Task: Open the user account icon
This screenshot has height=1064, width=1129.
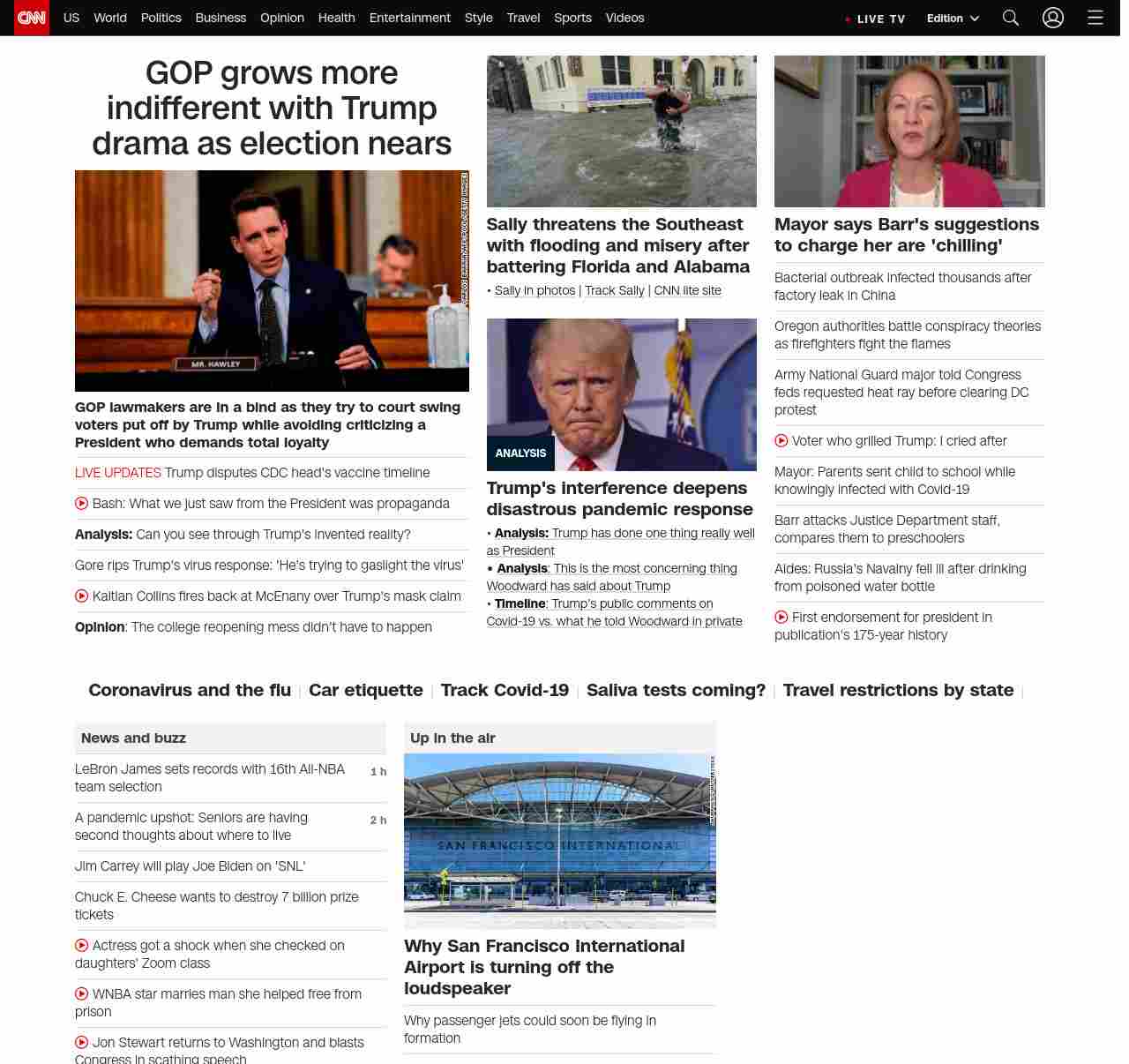Action: click(x=1053, y=18)
